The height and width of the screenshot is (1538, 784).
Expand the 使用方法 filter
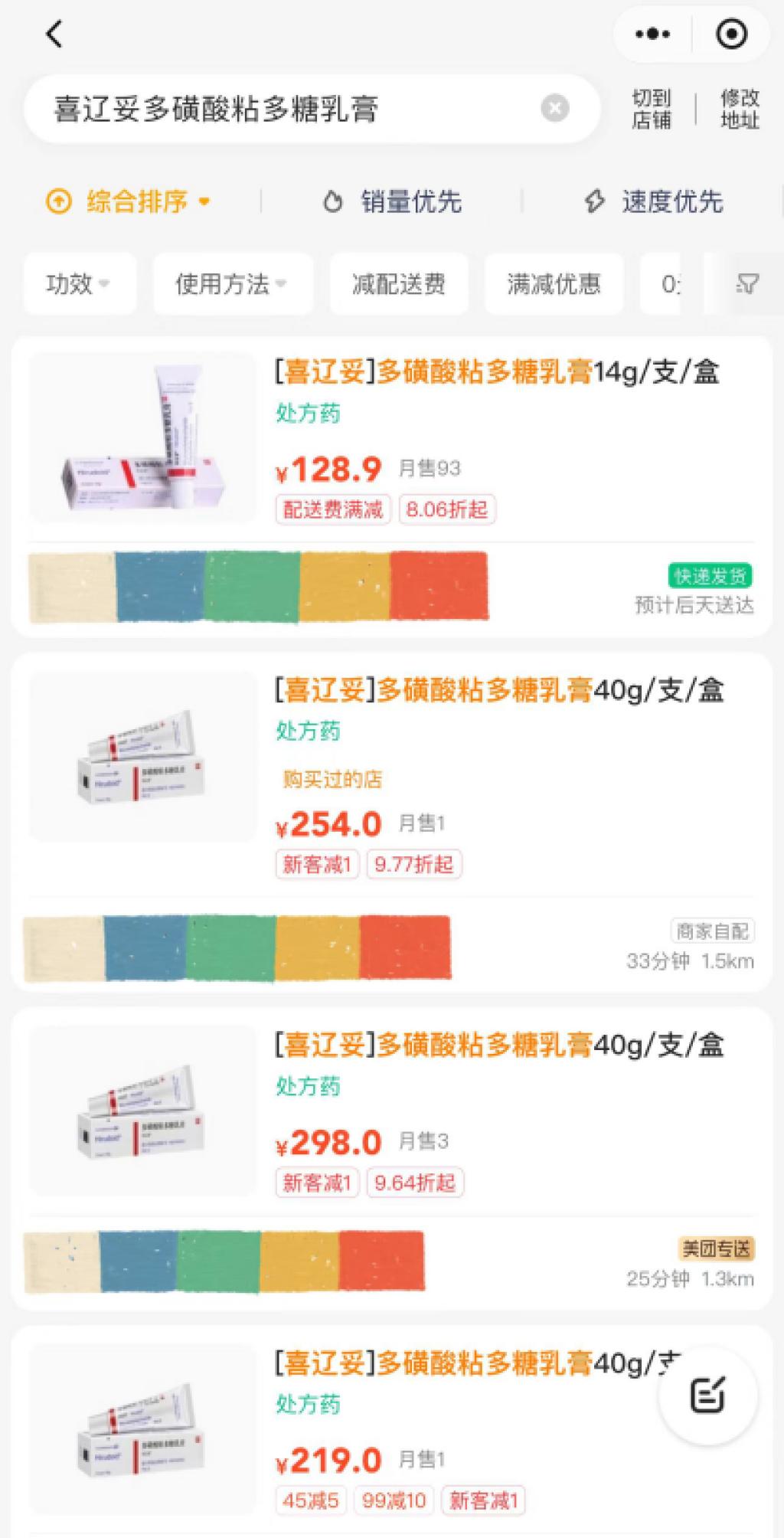[x=232, y=284]
